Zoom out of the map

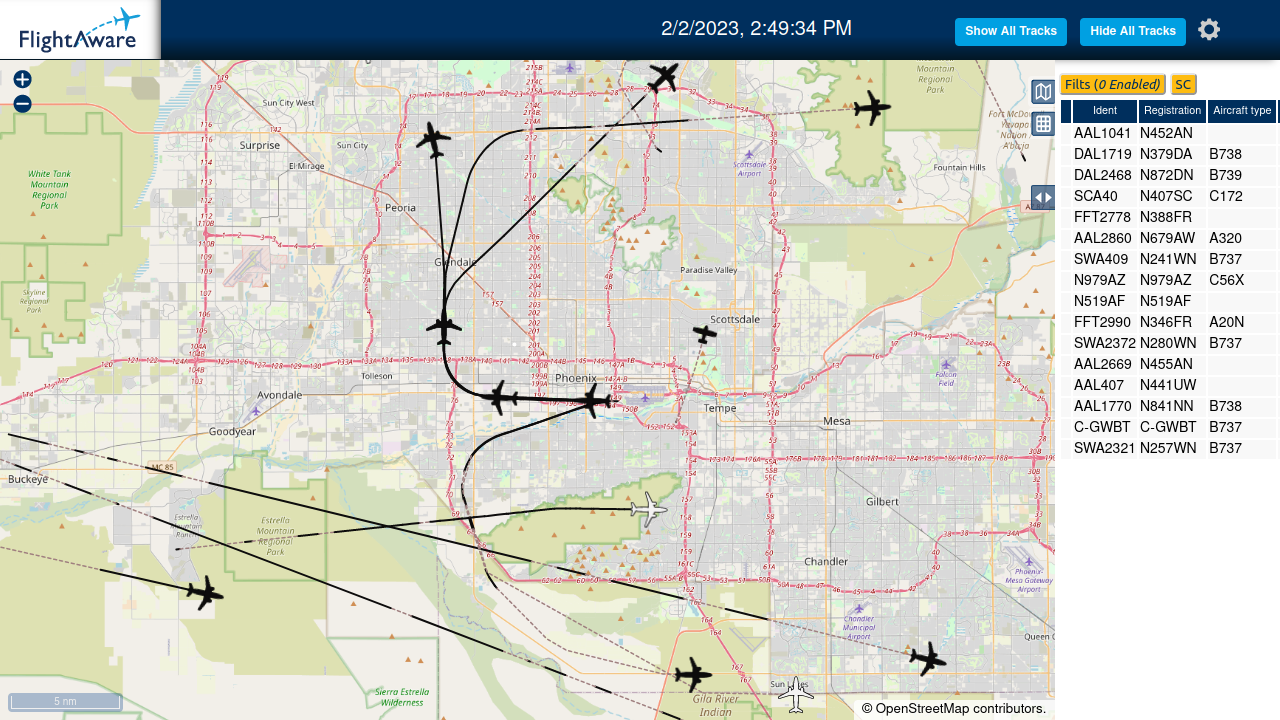pos(22,104)
